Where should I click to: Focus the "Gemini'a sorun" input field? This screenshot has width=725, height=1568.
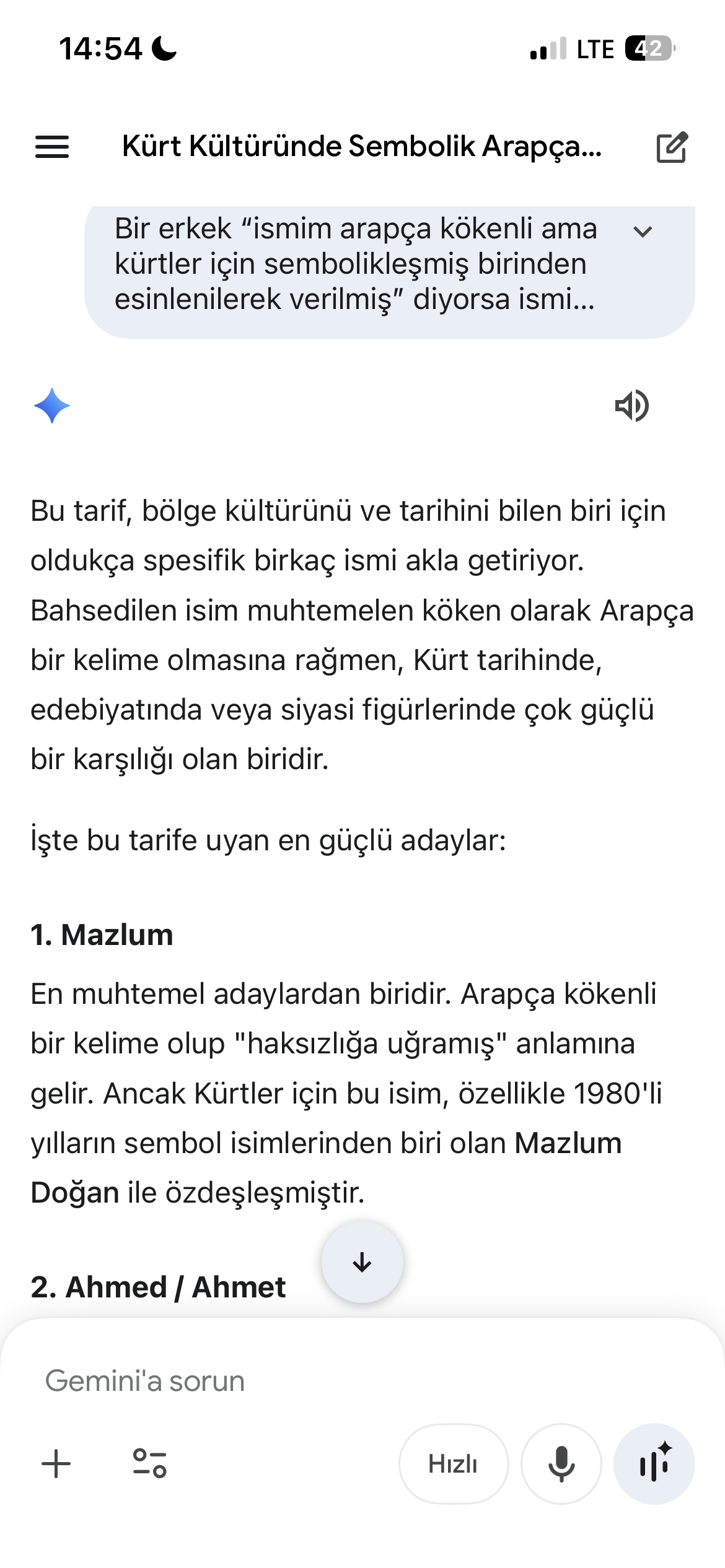tap(362, 1381)
